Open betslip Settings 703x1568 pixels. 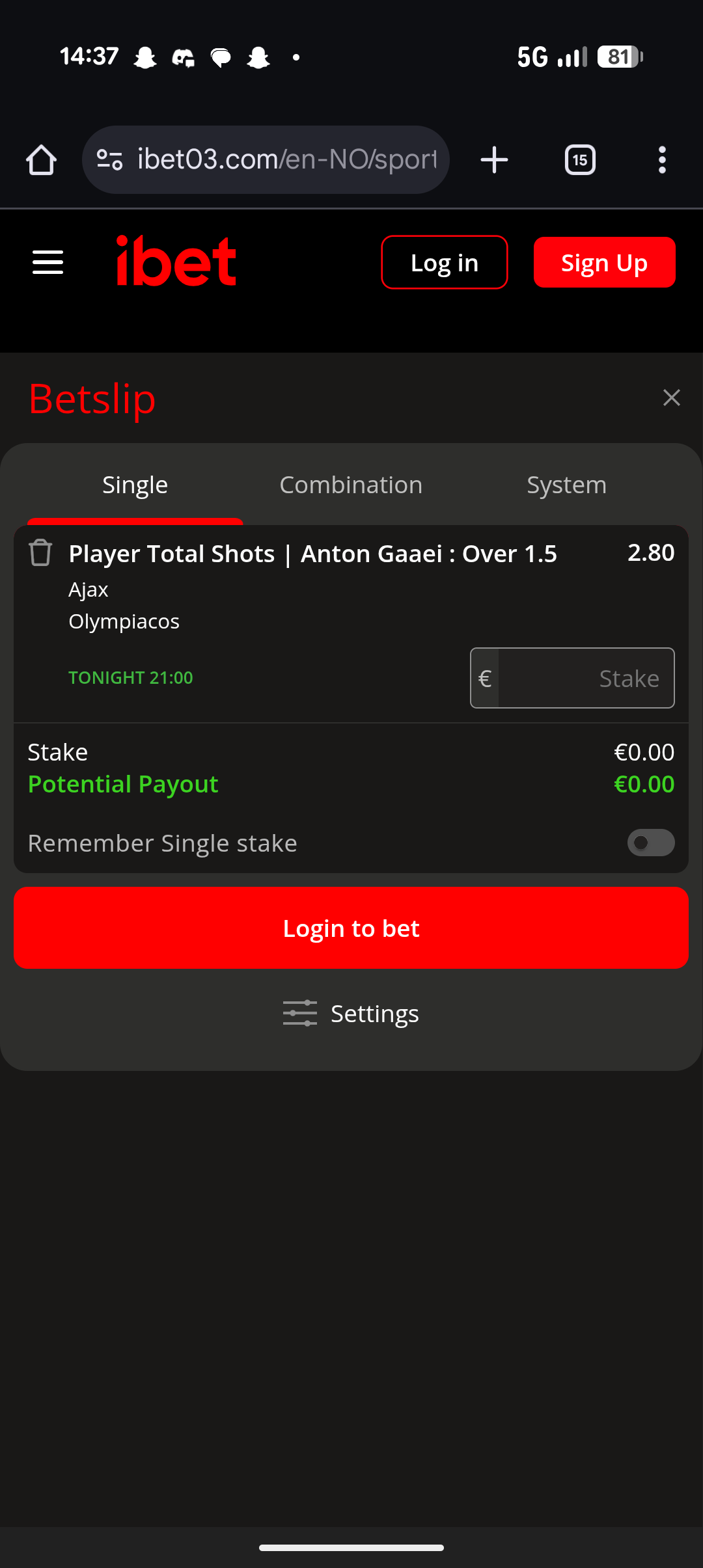click(x=351, y=1014)
